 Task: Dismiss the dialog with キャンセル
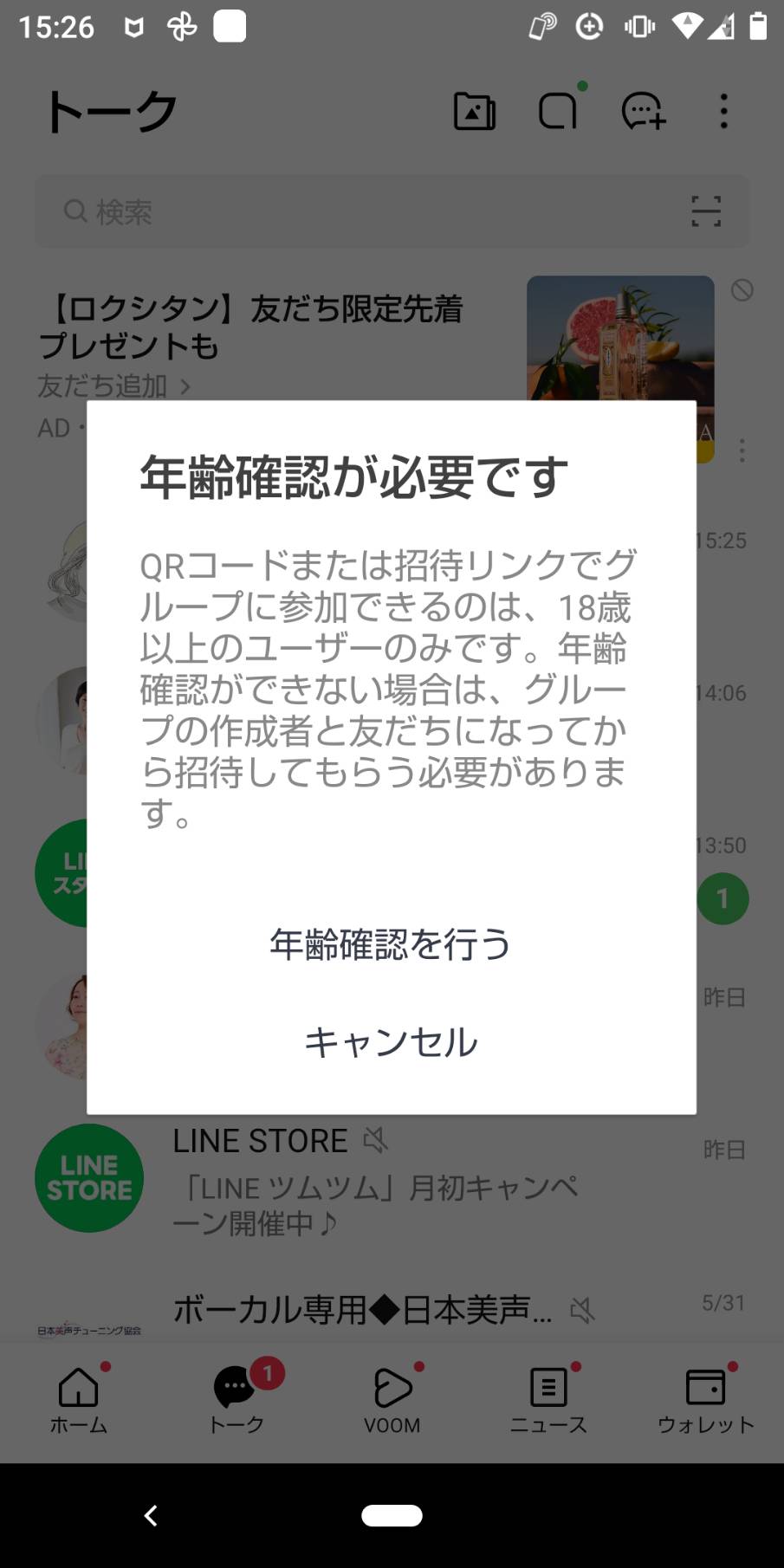tap(391, 1041)
